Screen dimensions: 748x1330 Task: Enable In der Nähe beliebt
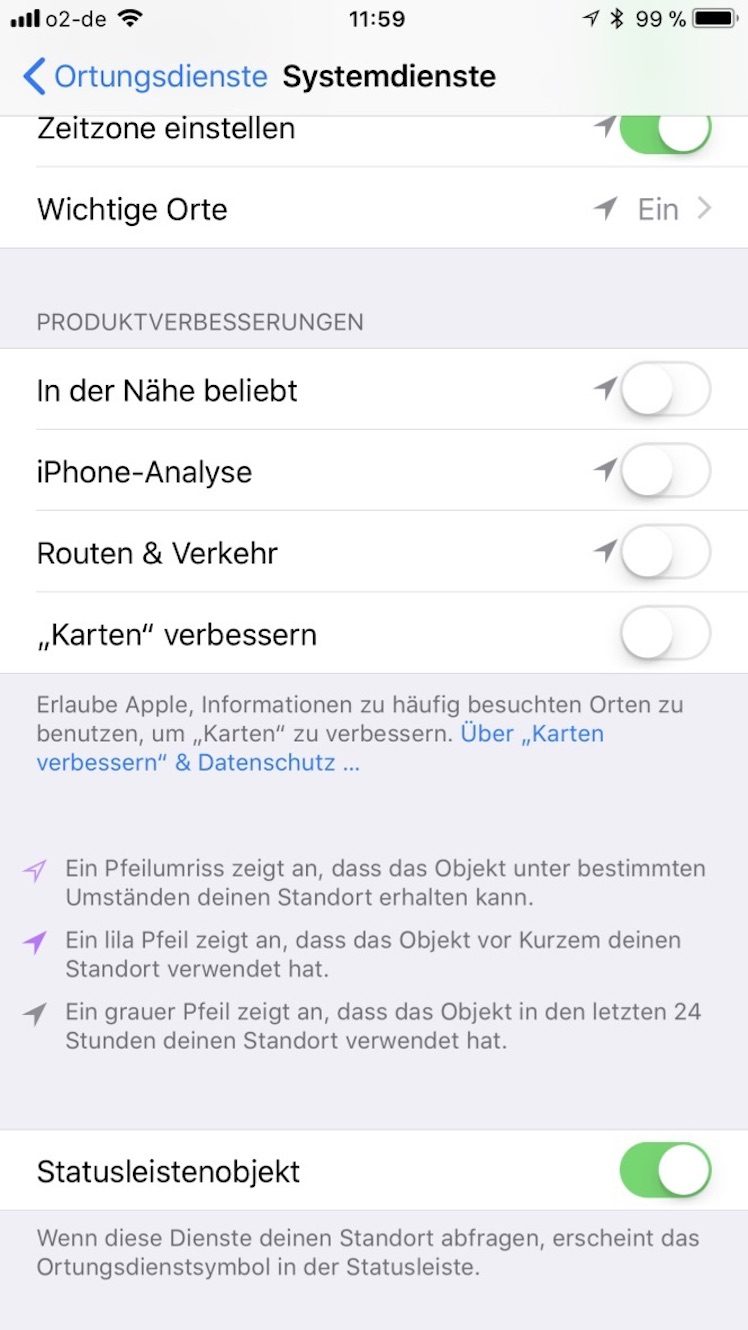(x=665, y=389)
